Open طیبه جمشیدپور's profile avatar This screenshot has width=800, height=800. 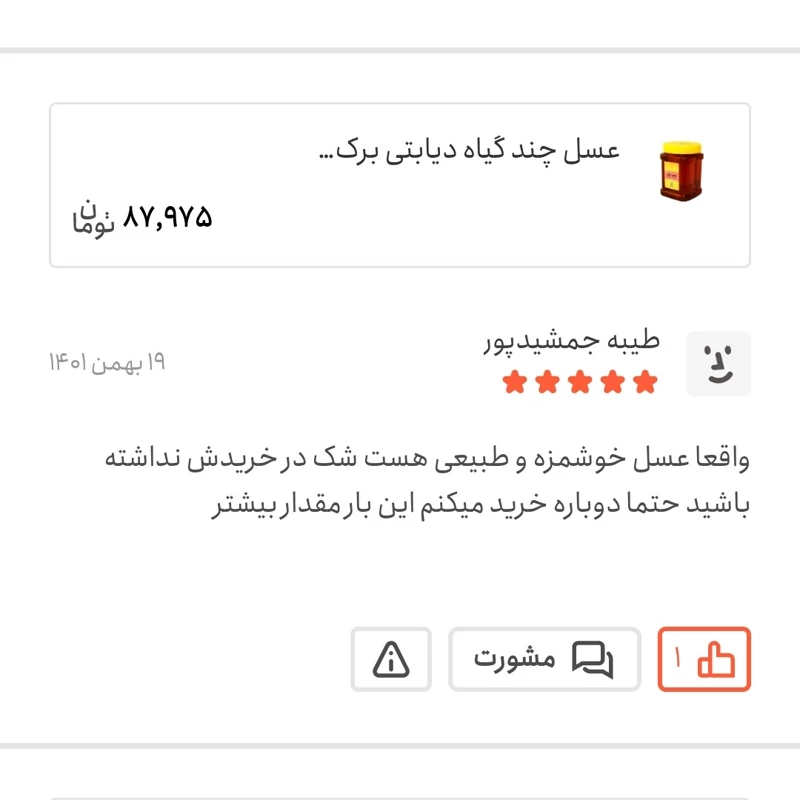718,364
